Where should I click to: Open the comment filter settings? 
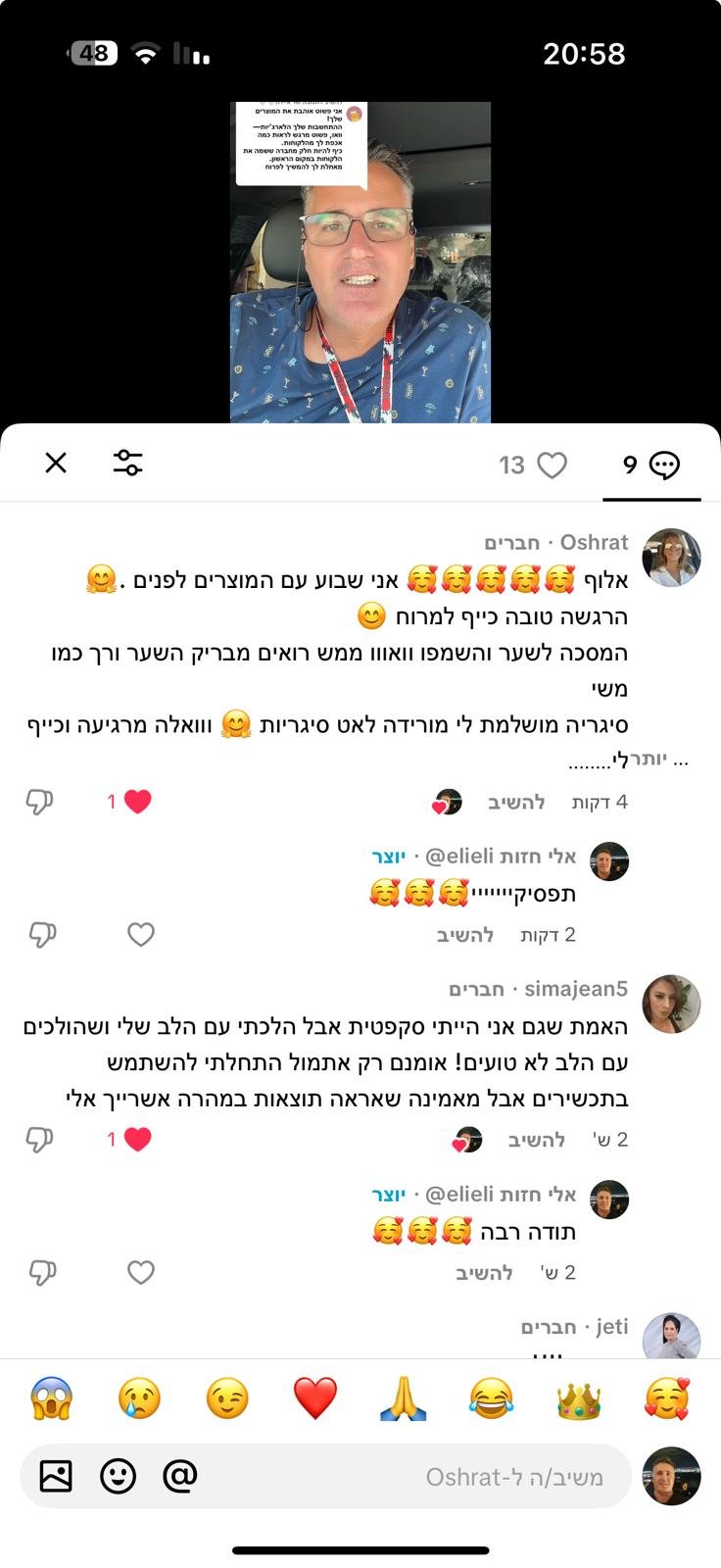tap(127, 463)
